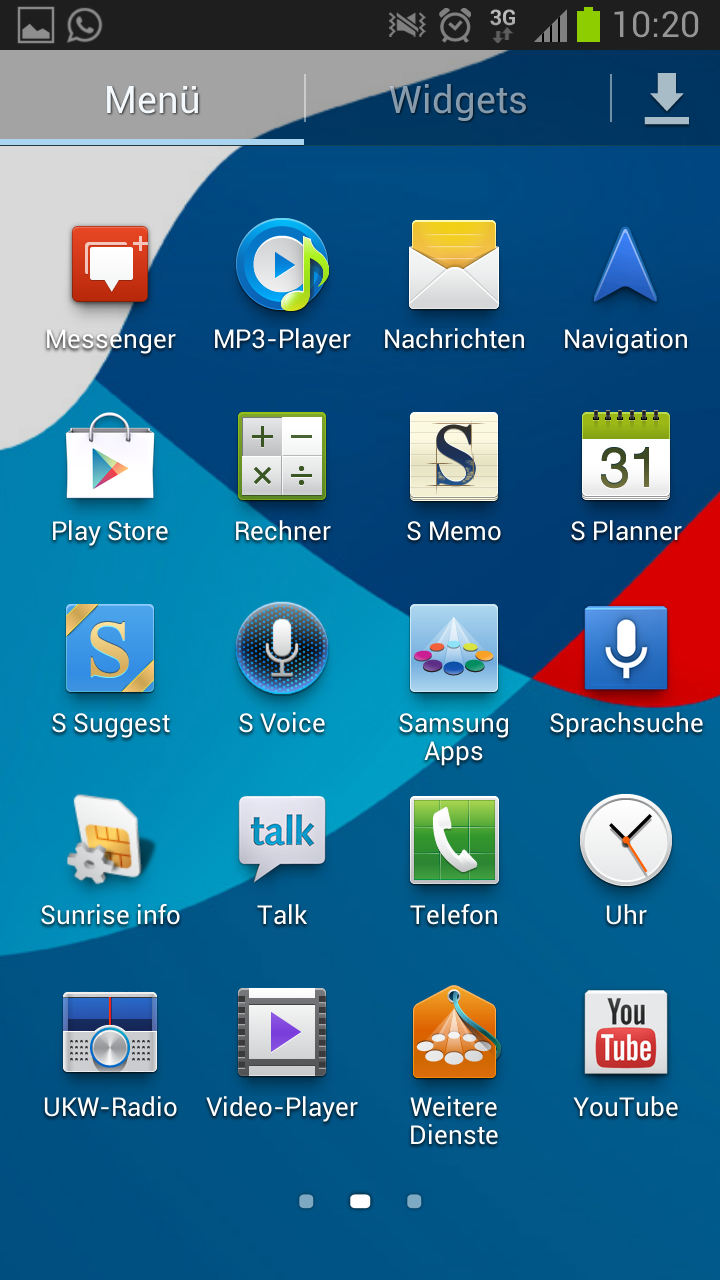Launch the Rechner calculator
This screenshot has height=1280, width=720.
(x=282, y=458)
